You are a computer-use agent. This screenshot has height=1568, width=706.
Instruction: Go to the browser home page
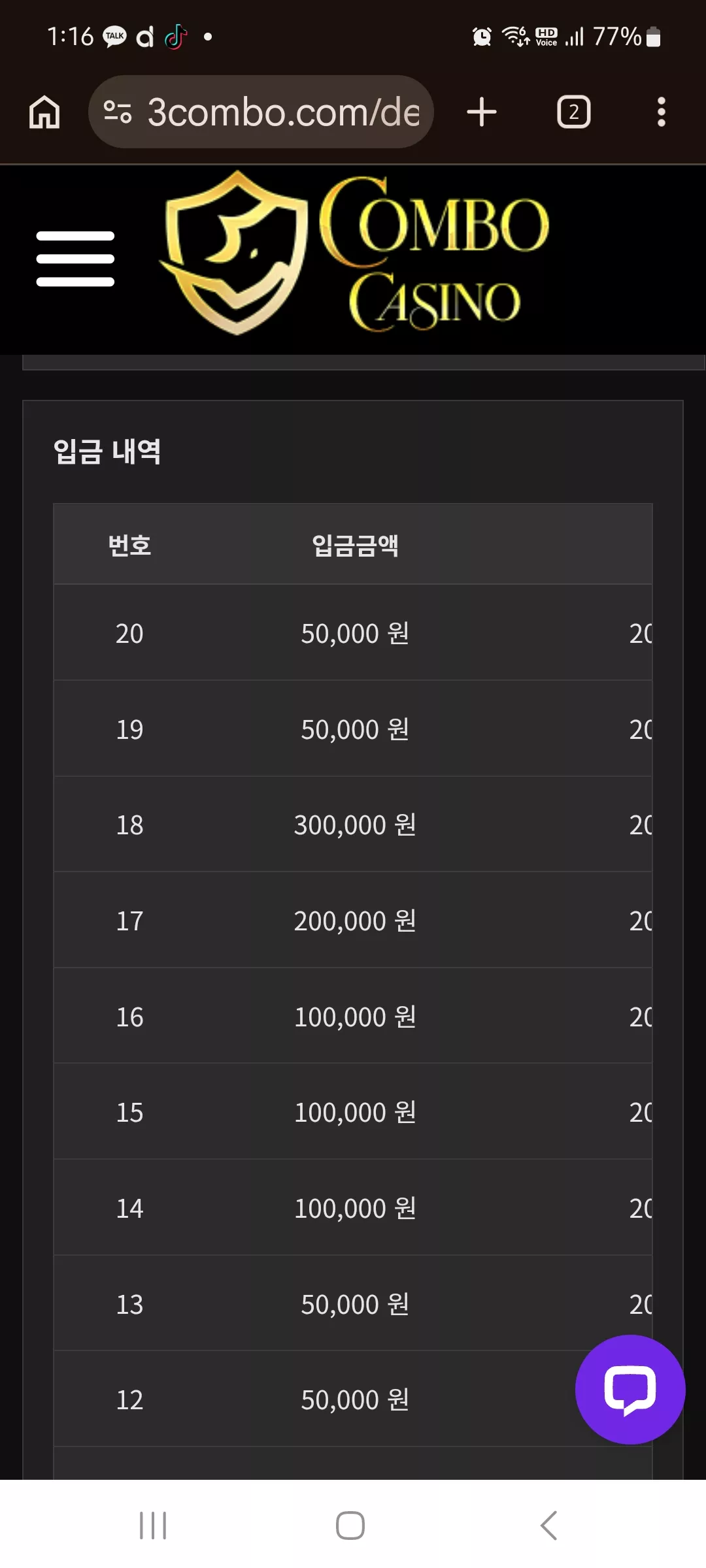pyautogui.click(x=44, y=112)
